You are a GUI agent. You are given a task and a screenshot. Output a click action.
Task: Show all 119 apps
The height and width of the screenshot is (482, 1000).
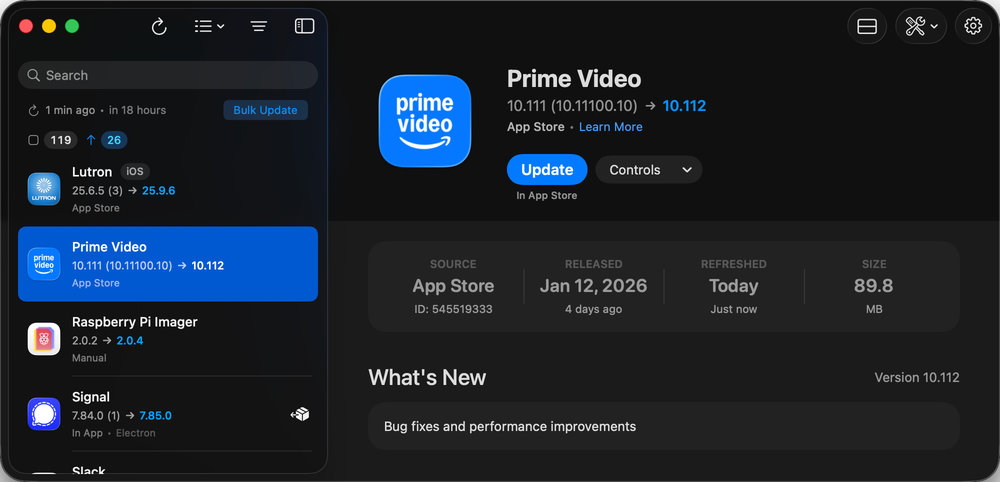61,140
